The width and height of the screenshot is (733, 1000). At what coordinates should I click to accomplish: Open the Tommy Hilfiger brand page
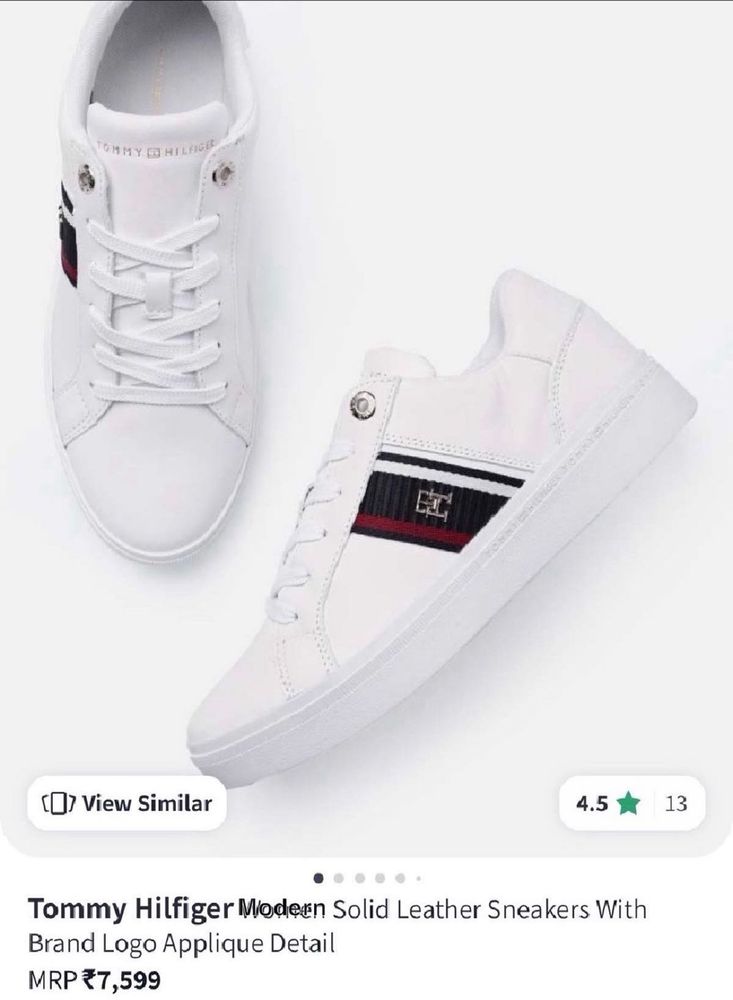(x=130, y=909)
